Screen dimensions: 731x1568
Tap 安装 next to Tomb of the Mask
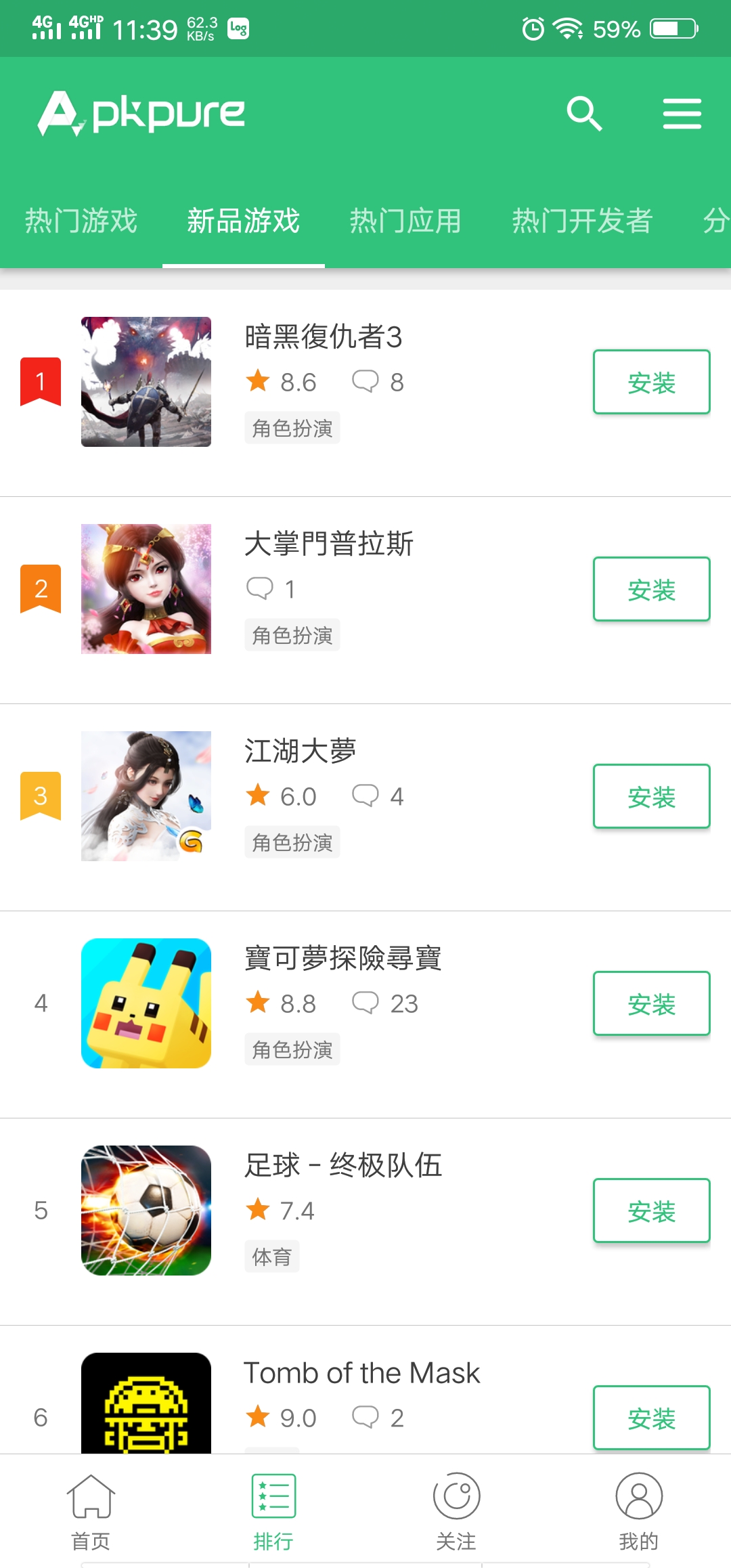pyautogui.click(x=651, y=1419)
